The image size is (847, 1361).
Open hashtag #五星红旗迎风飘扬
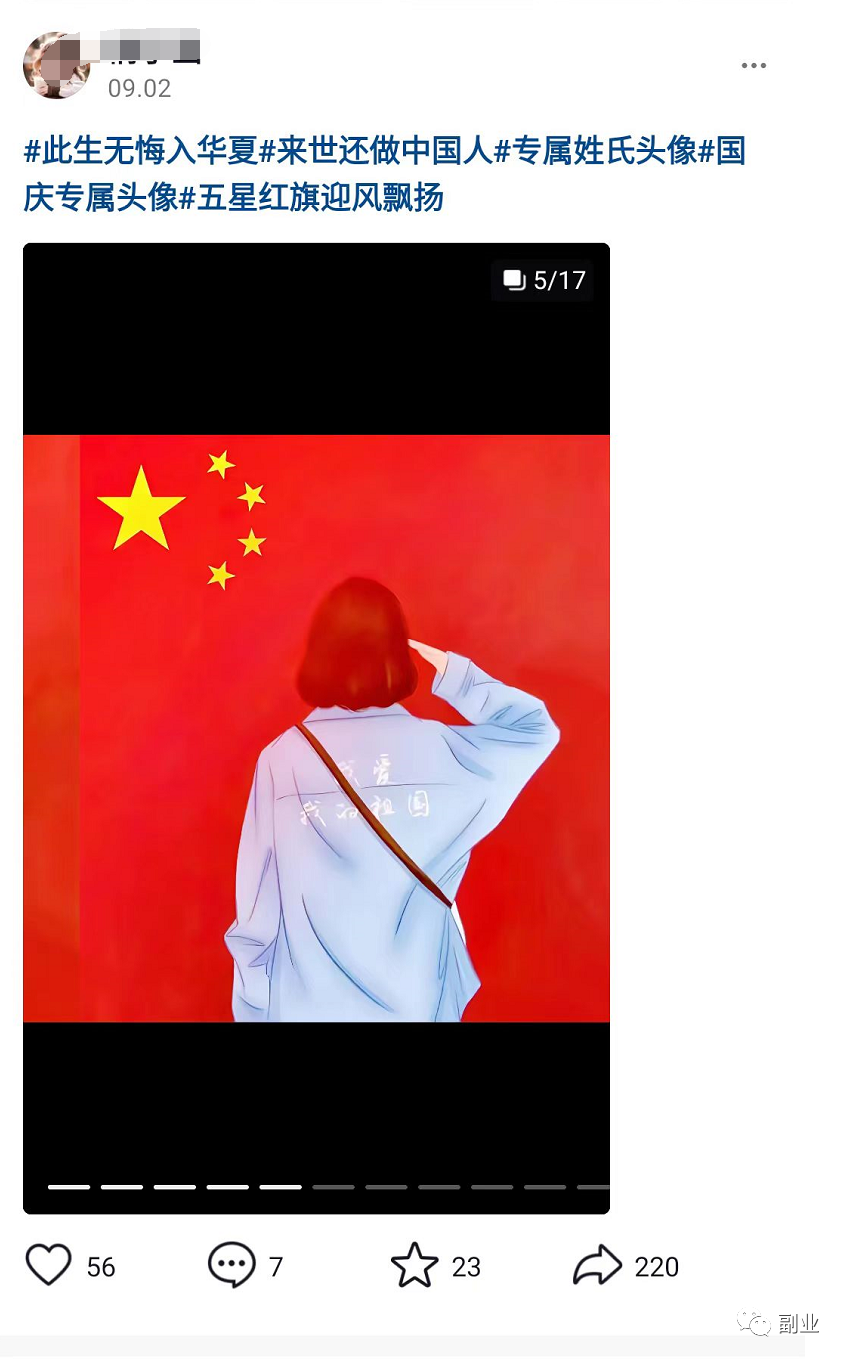[x=311, y=198]
